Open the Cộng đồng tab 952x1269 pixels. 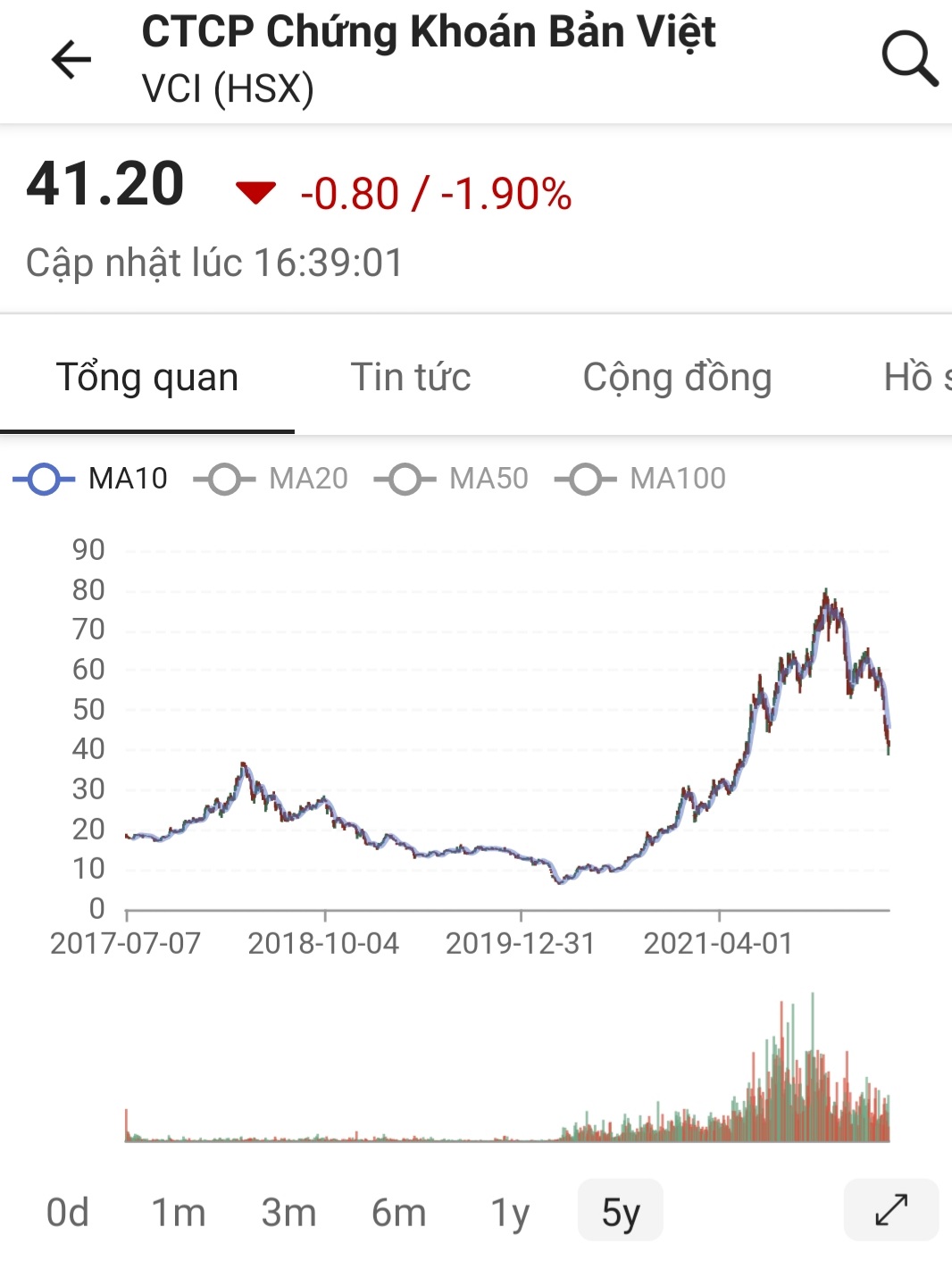click(x=677, y=377)
